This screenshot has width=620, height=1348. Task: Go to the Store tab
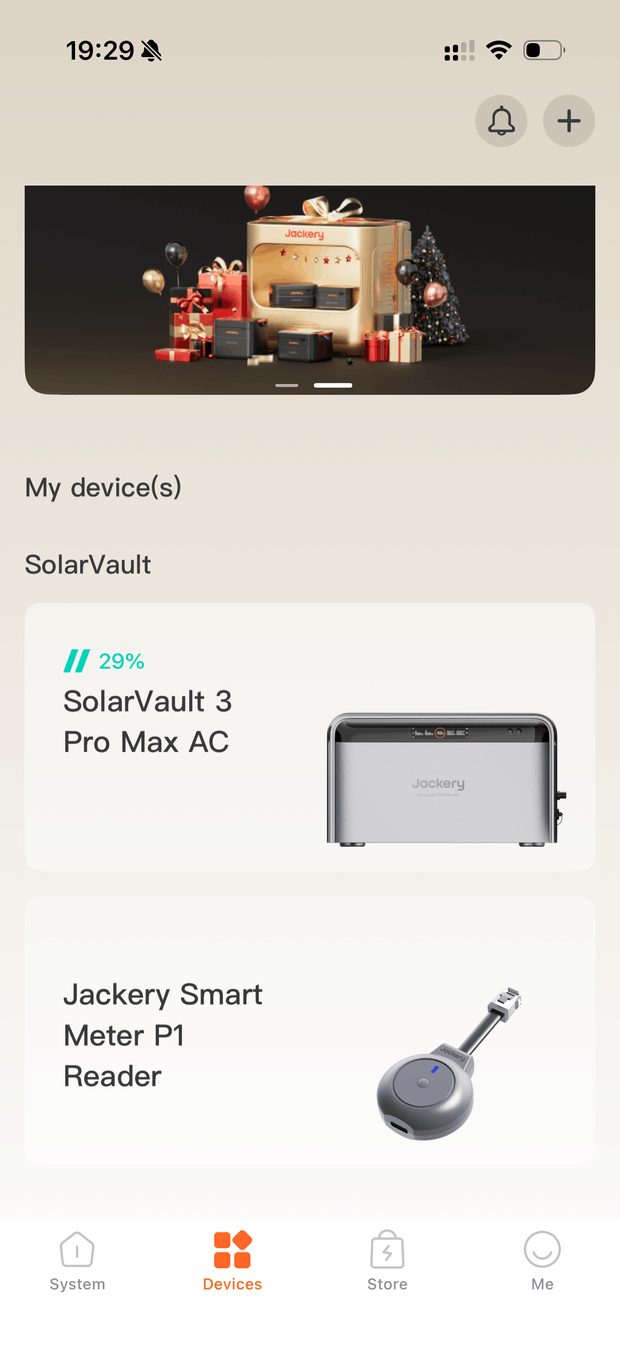point(387,1262)
